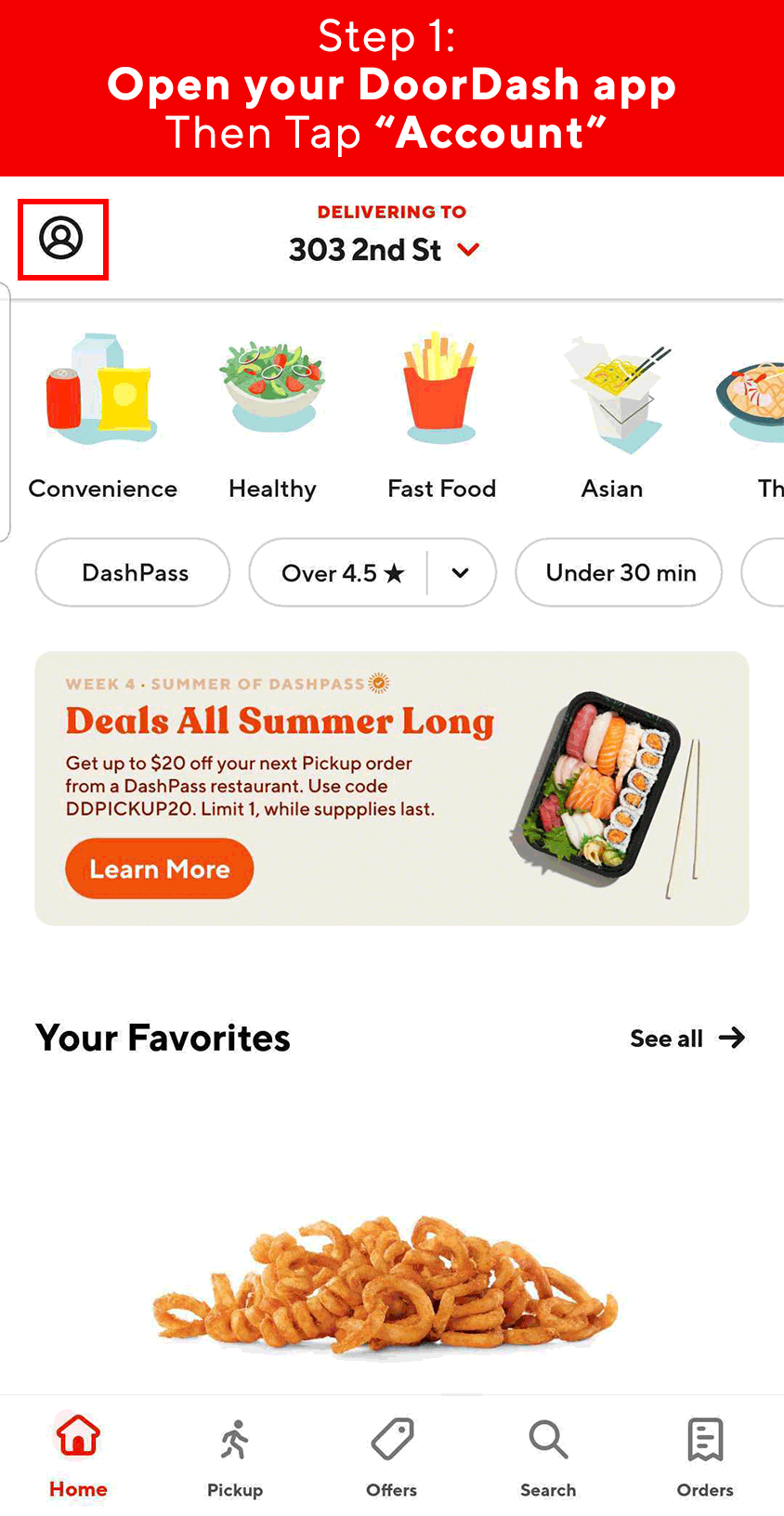The height and width of the screenshot is (1516, 784).
Task: Expand the Over 4.5 rating dropdown
Action: click(460, 572)
